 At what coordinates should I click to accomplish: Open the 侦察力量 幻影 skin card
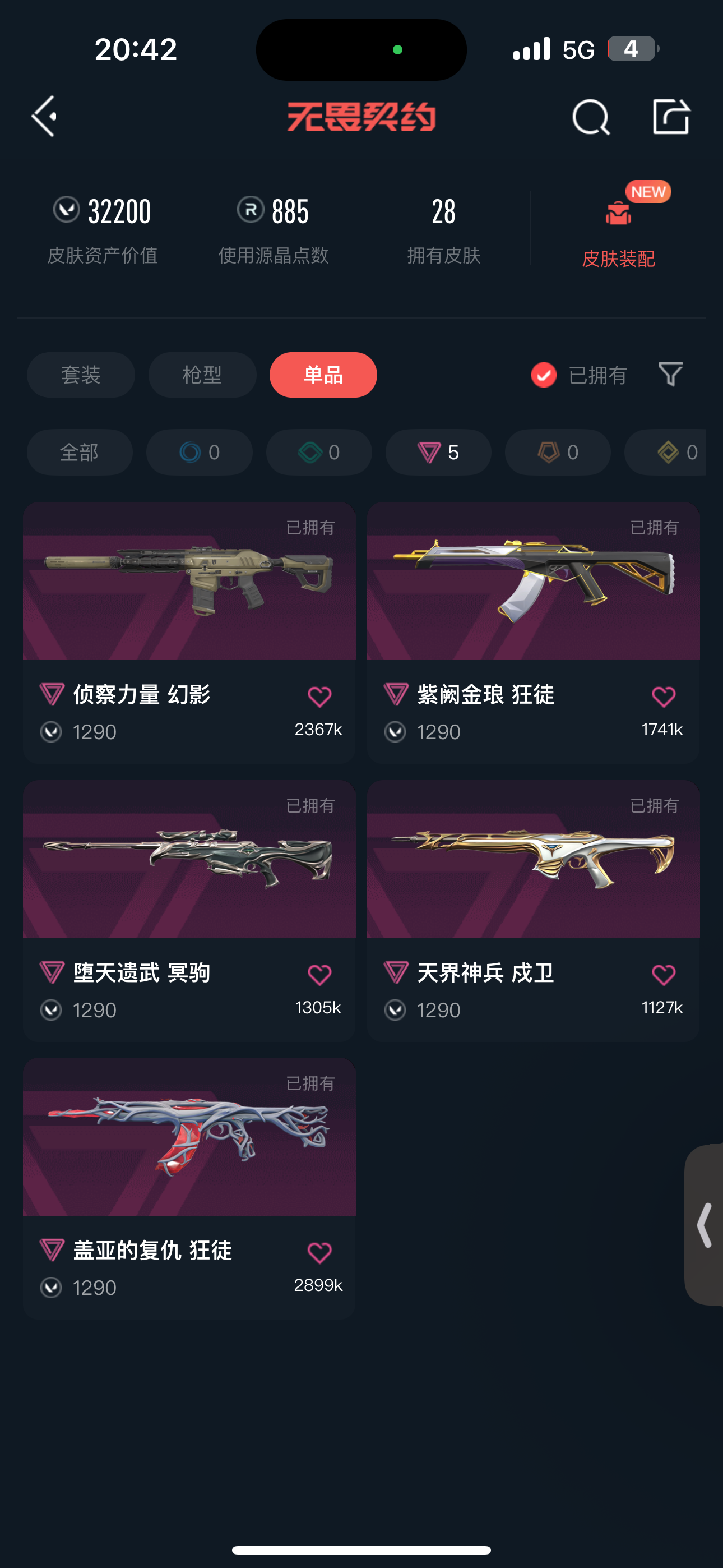189,633
